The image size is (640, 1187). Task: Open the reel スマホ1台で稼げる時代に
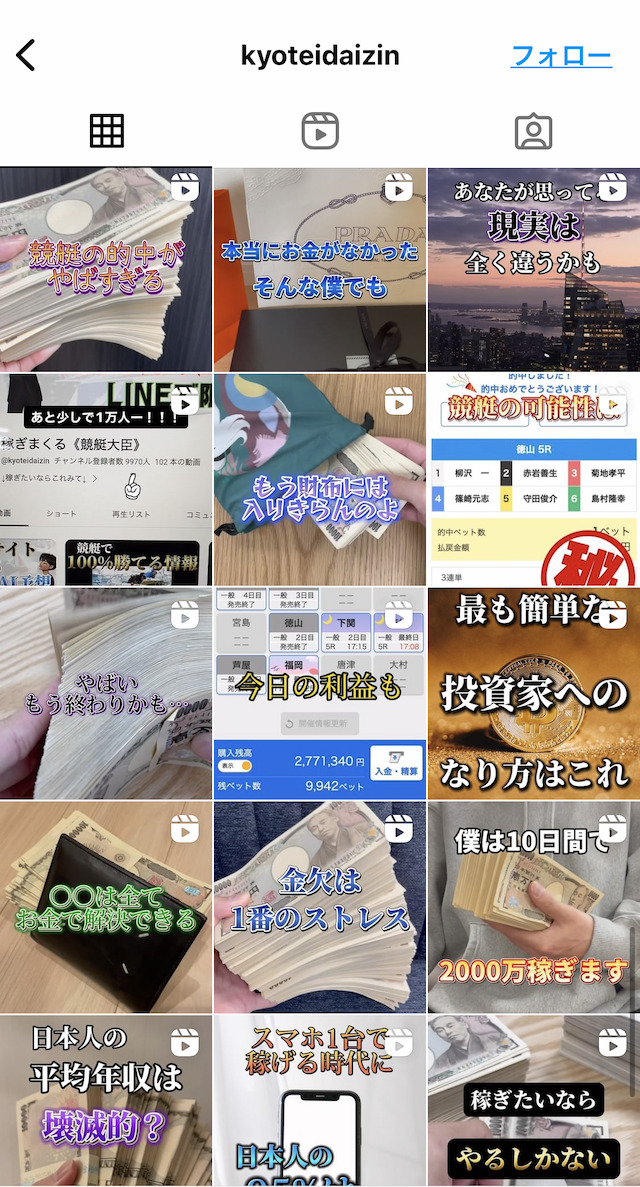coord(320,1101)
